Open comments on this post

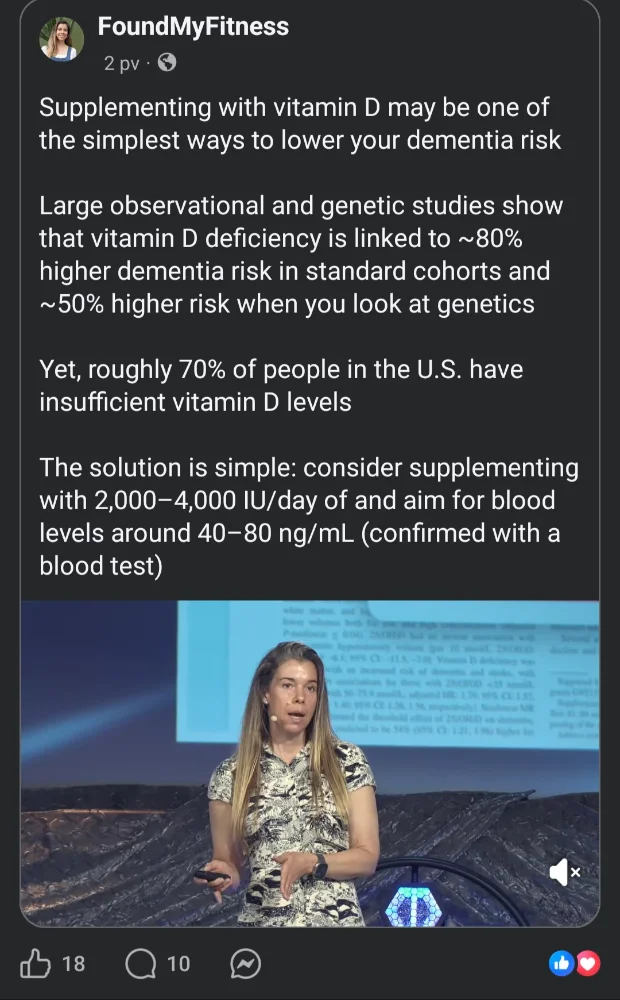142,963
